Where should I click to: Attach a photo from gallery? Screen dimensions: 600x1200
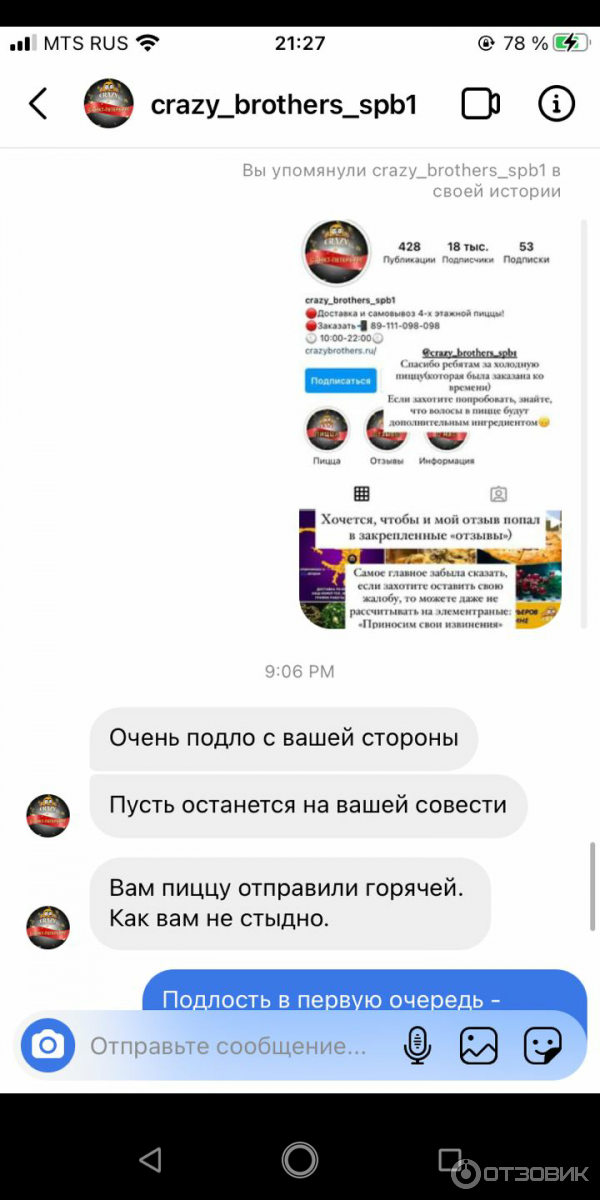click(478, 1047)
